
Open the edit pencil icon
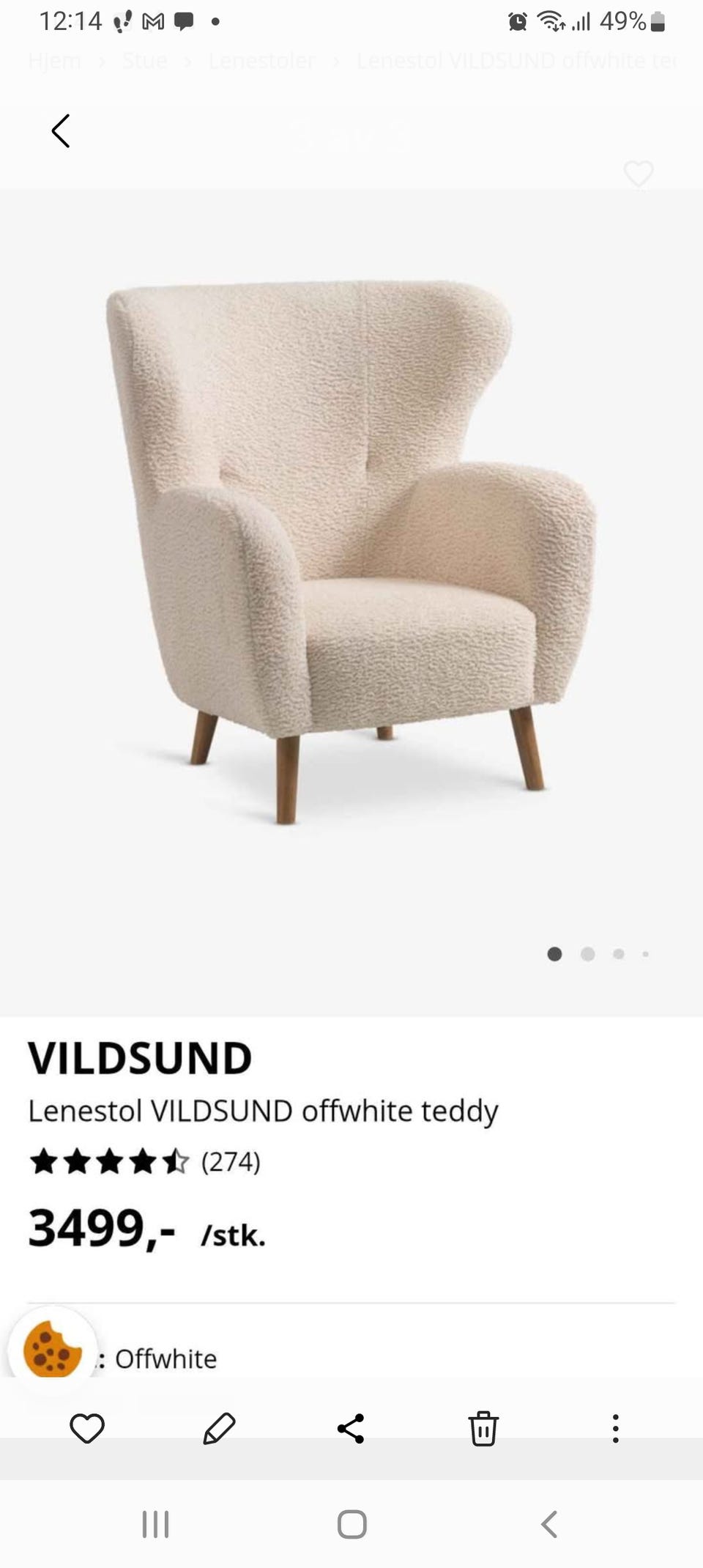(x=218, y=1427)
